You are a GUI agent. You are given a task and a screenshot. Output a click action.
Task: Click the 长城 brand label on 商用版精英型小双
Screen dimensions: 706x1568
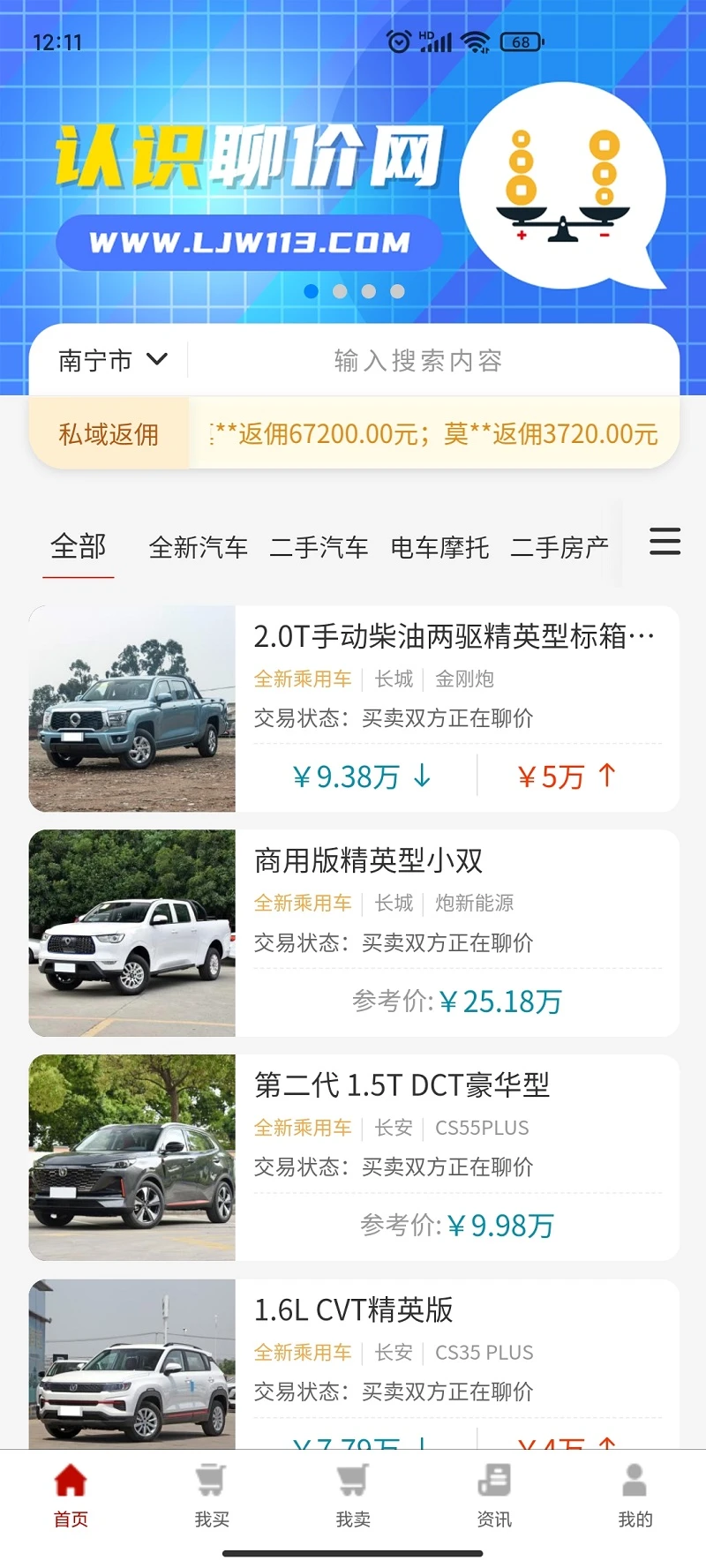(394, 903)
